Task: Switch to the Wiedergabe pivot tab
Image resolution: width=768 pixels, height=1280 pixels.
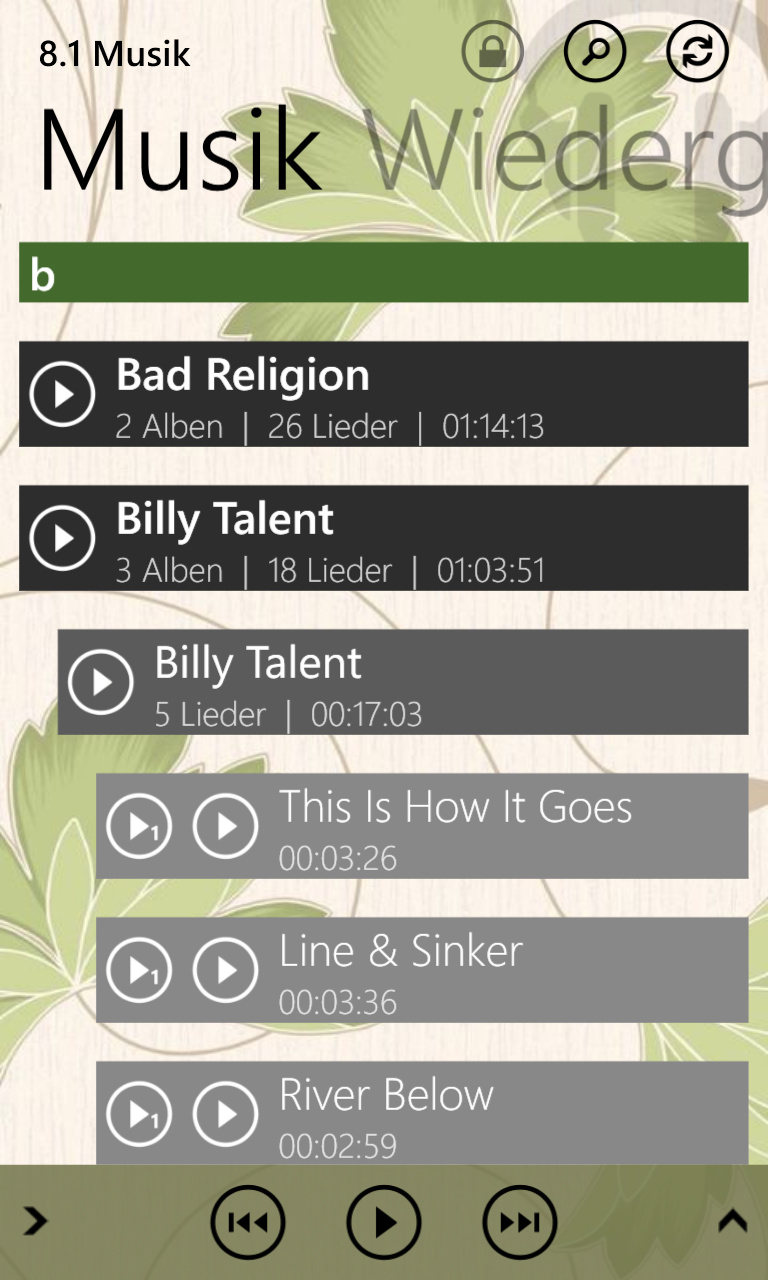Action: [x=565, y=150]
